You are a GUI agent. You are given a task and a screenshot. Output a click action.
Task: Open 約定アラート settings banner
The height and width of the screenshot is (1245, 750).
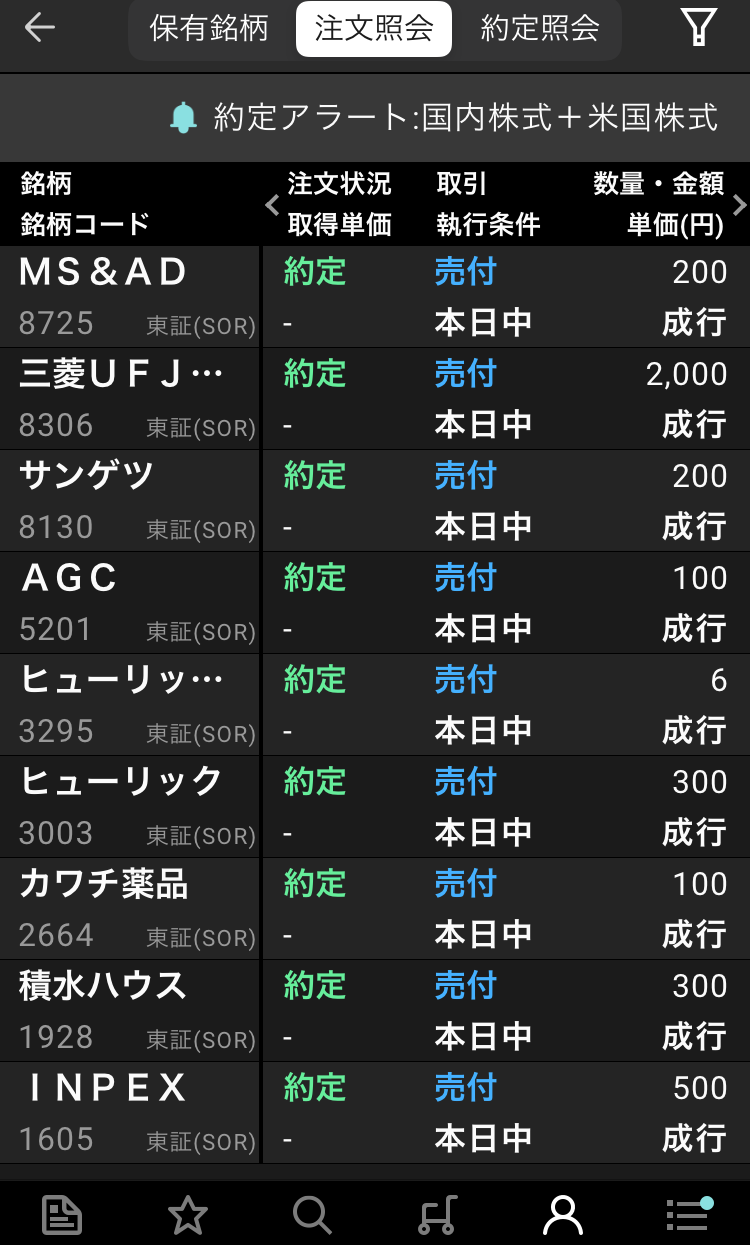point(445,118)
